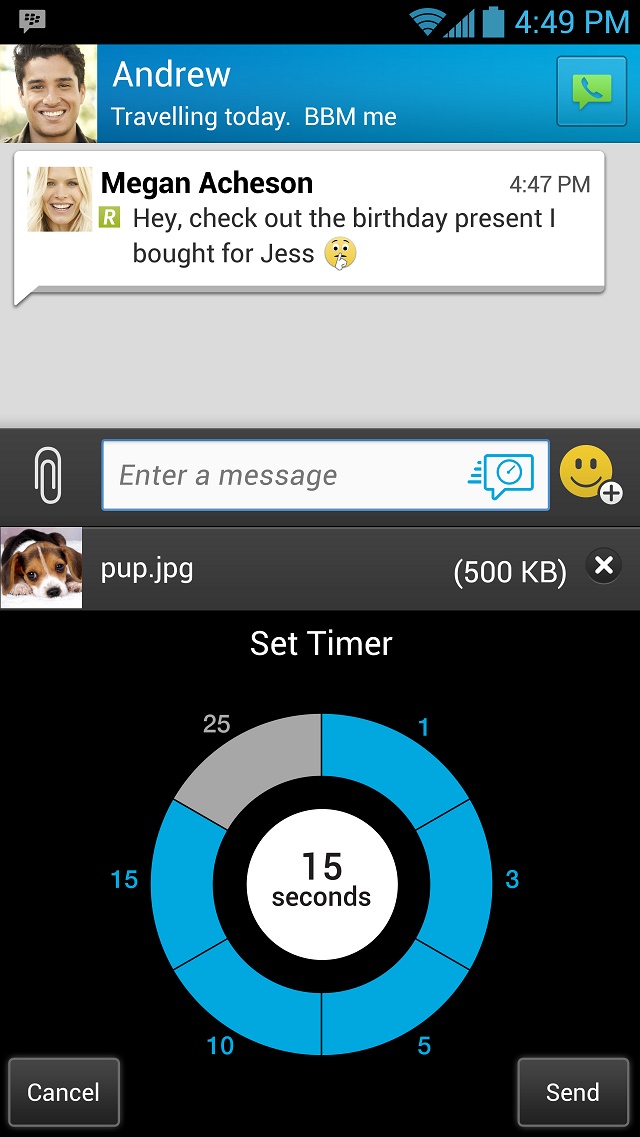Cancel setting the timer
Screen dimensions: 640x1137
64,1092
